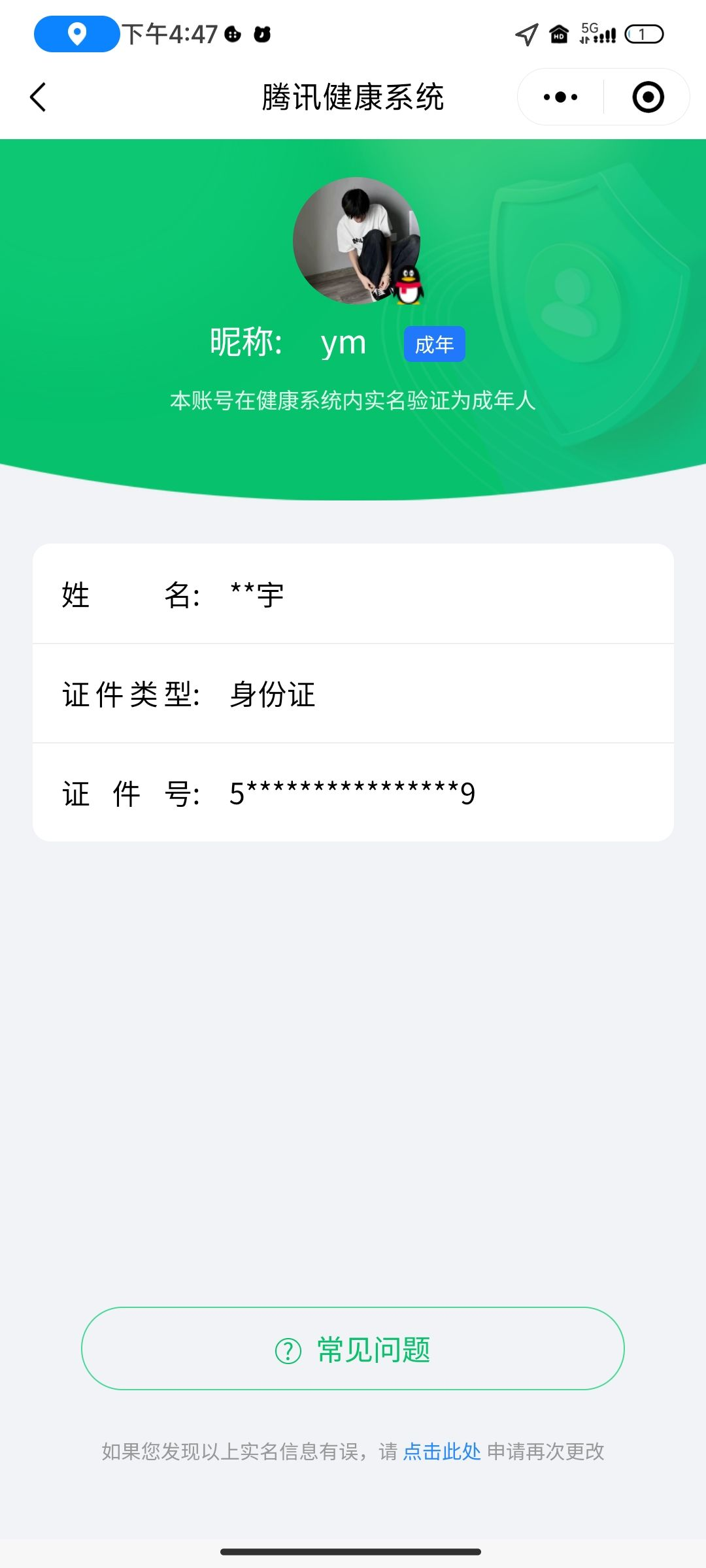Select the 证件类型 field showing 身份证
706x1568 pixels.
point(353,695)
